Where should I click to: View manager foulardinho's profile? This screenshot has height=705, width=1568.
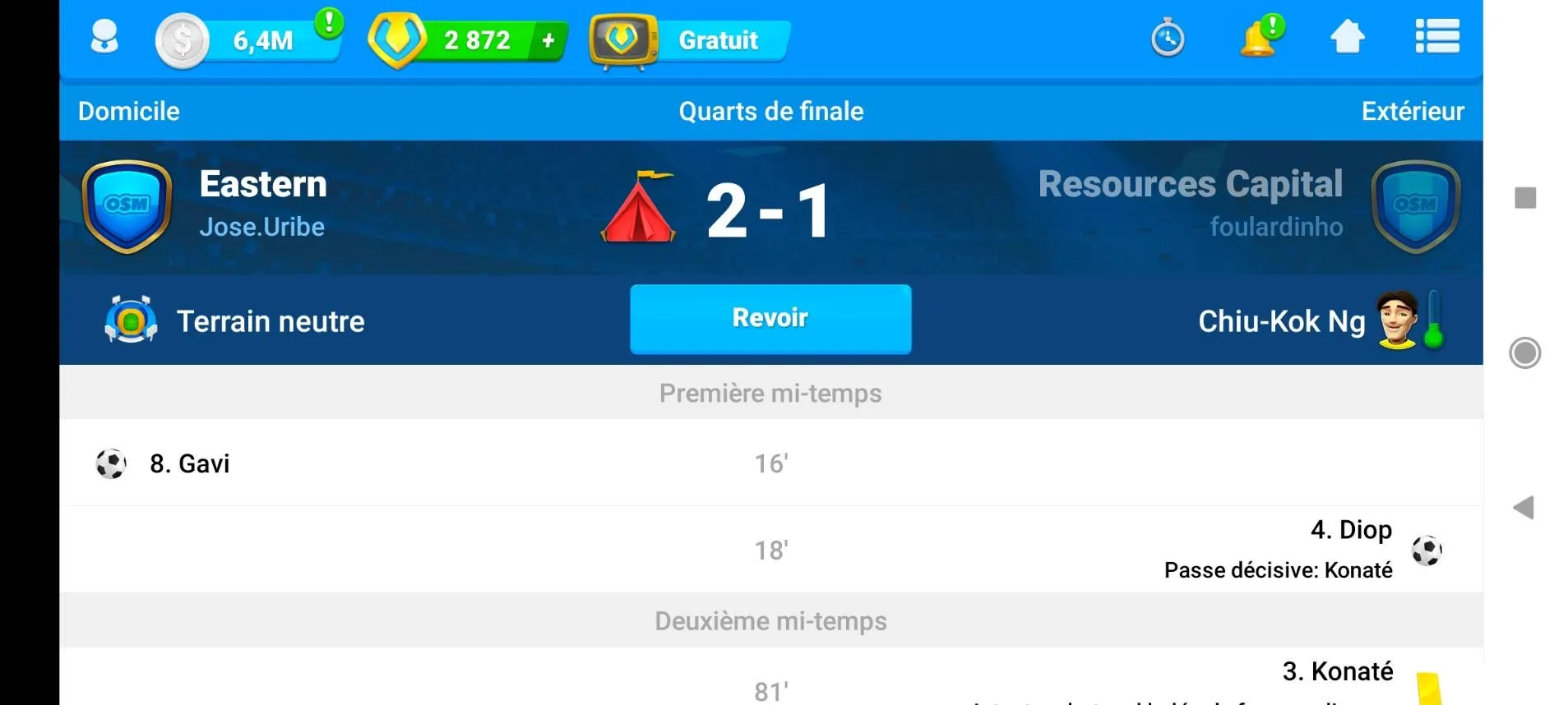tap(1276, 227)
